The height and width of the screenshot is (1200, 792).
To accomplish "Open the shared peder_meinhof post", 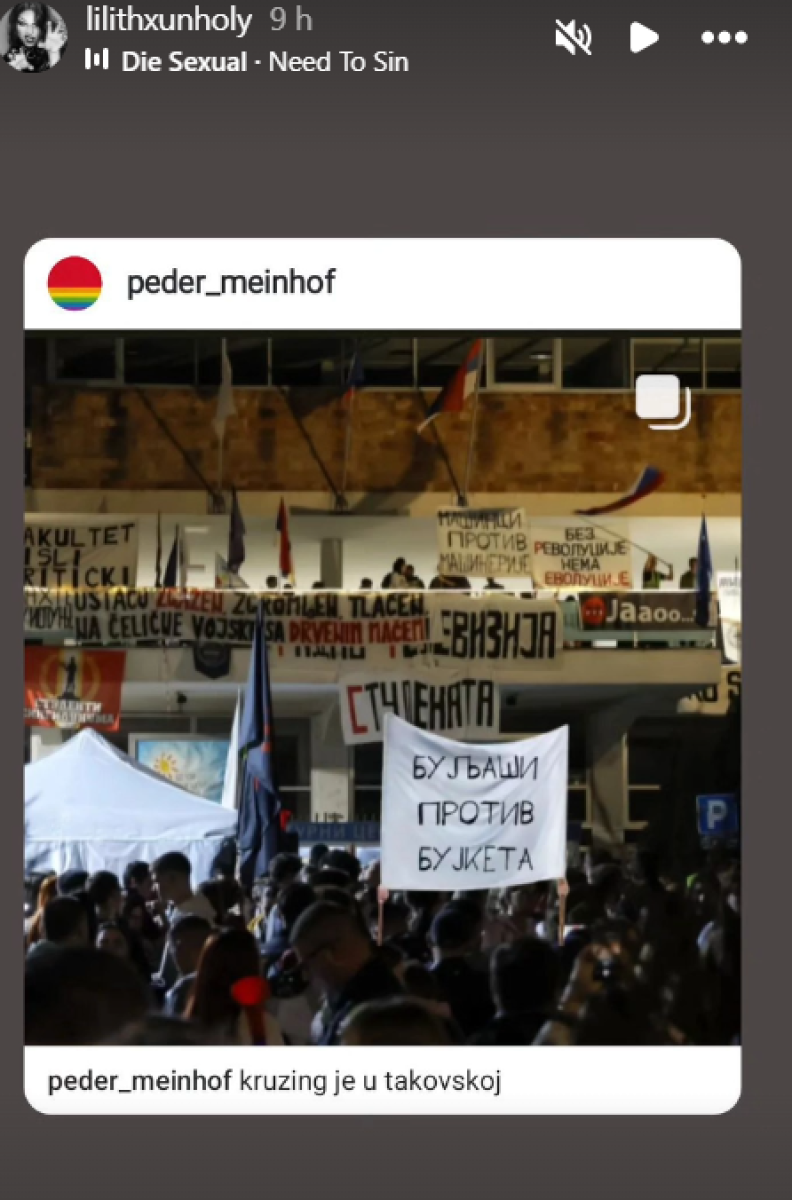I will point(382,688).
